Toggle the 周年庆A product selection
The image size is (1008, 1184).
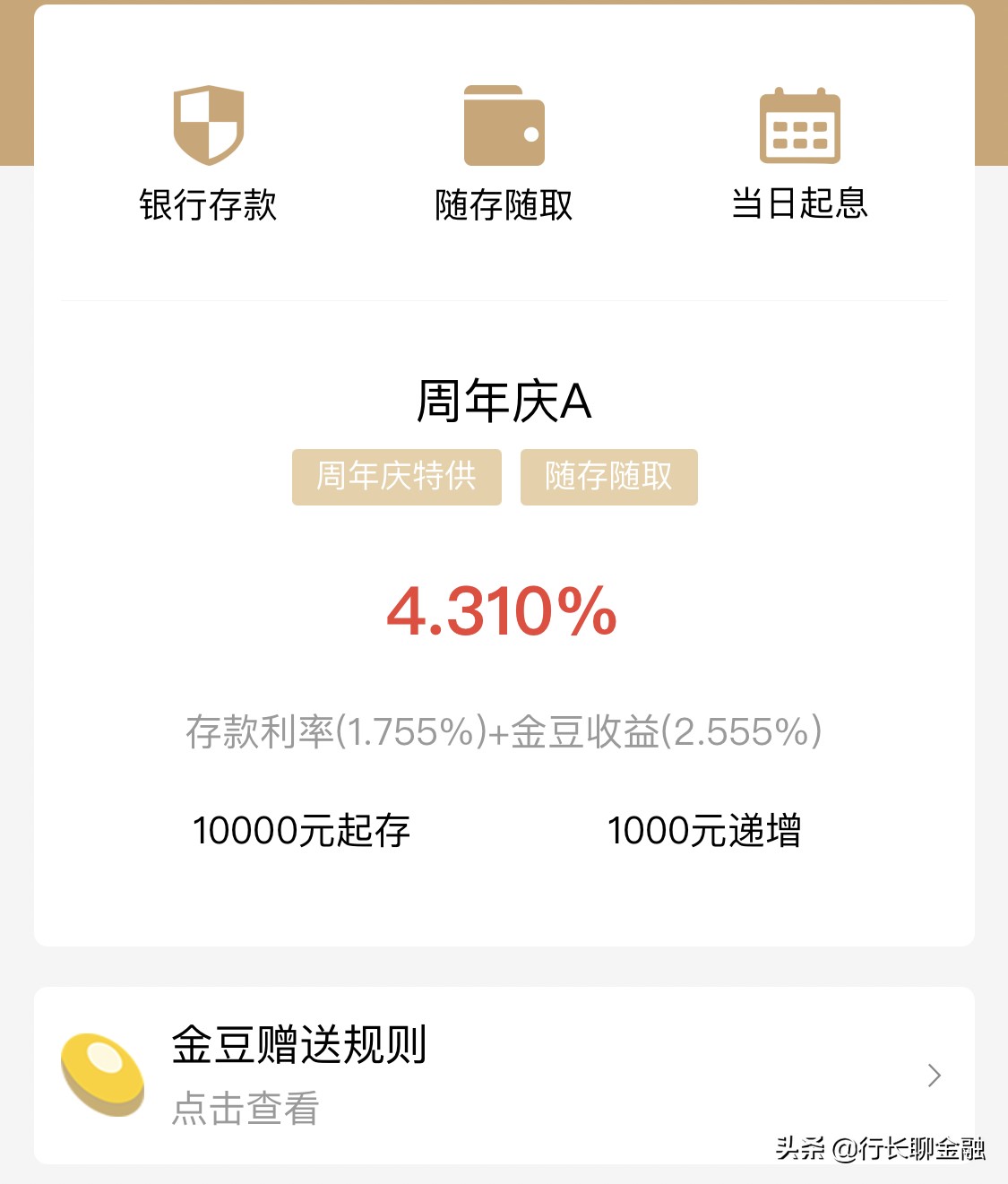(504, 400)
